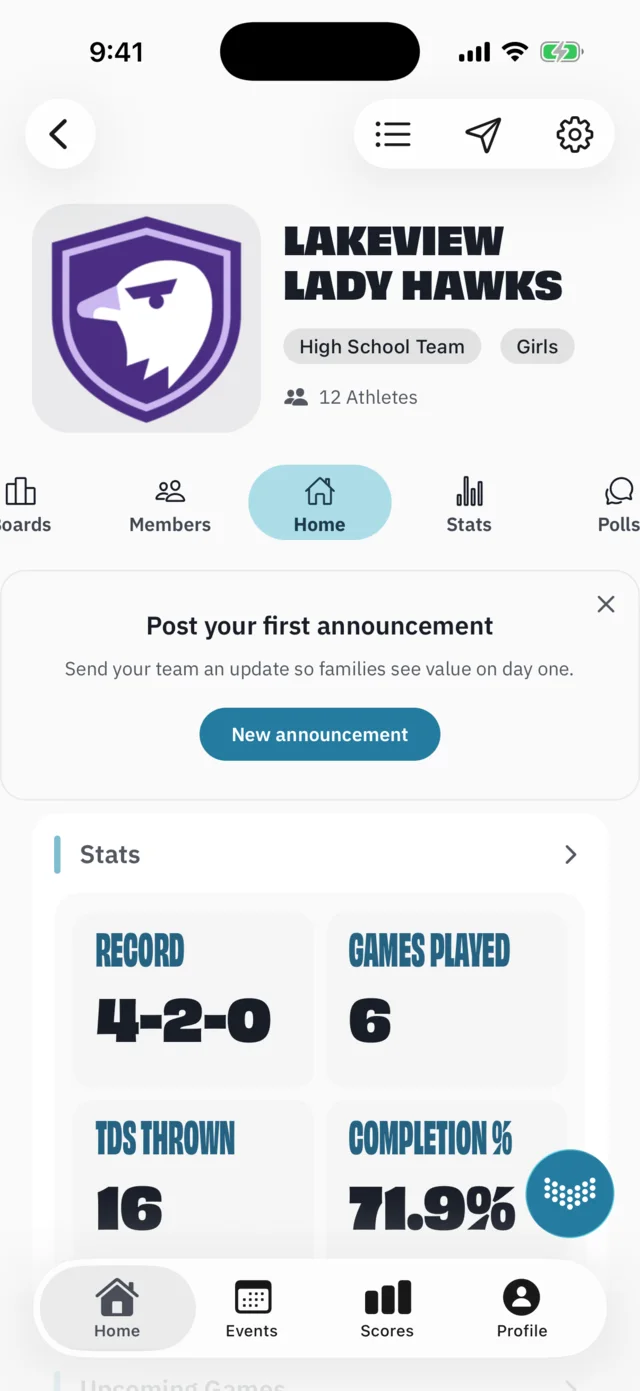Open the Profile bottom tab
640x1391 pixels.
click(x=522, y=1309)
